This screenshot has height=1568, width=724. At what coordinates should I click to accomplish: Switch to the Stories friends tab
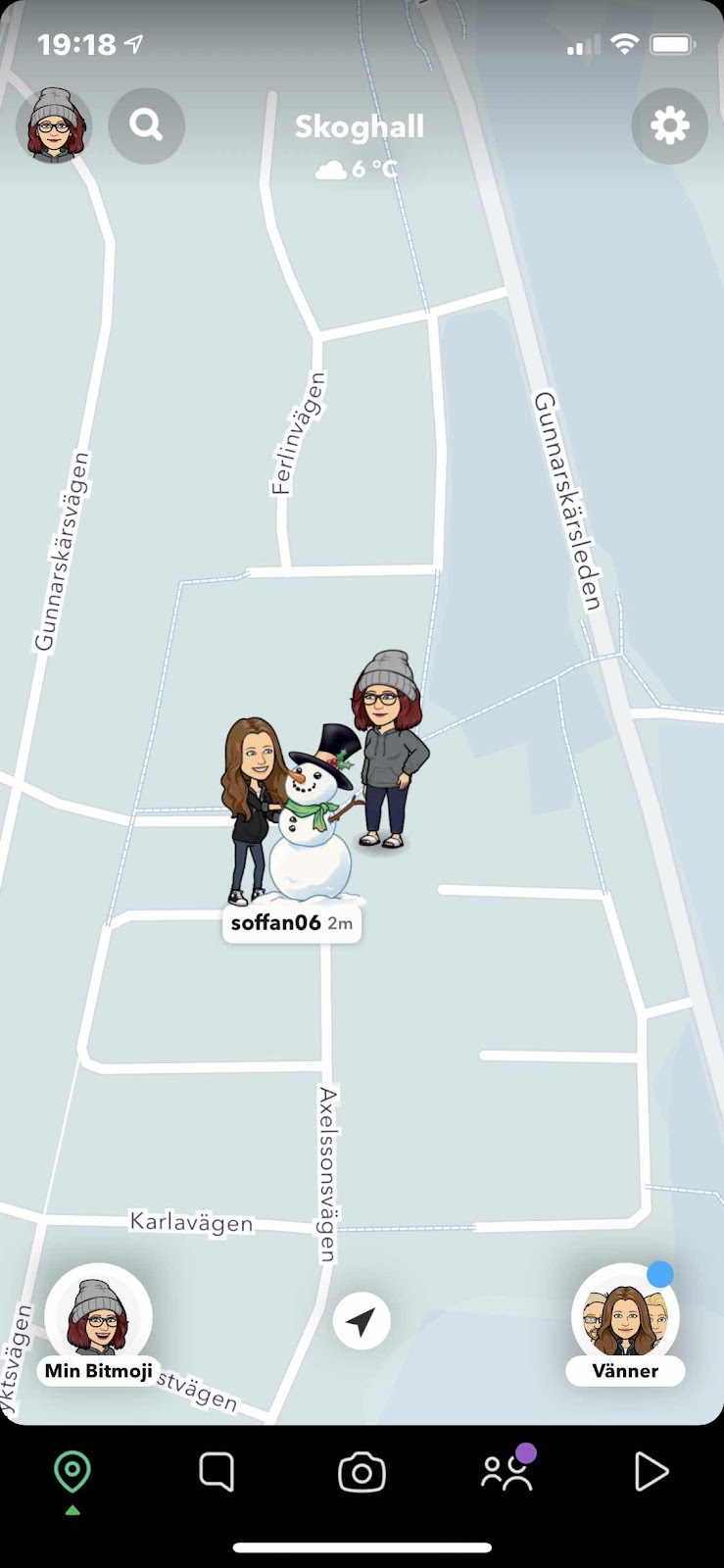pyautogui.click(x=507, y=1472)
